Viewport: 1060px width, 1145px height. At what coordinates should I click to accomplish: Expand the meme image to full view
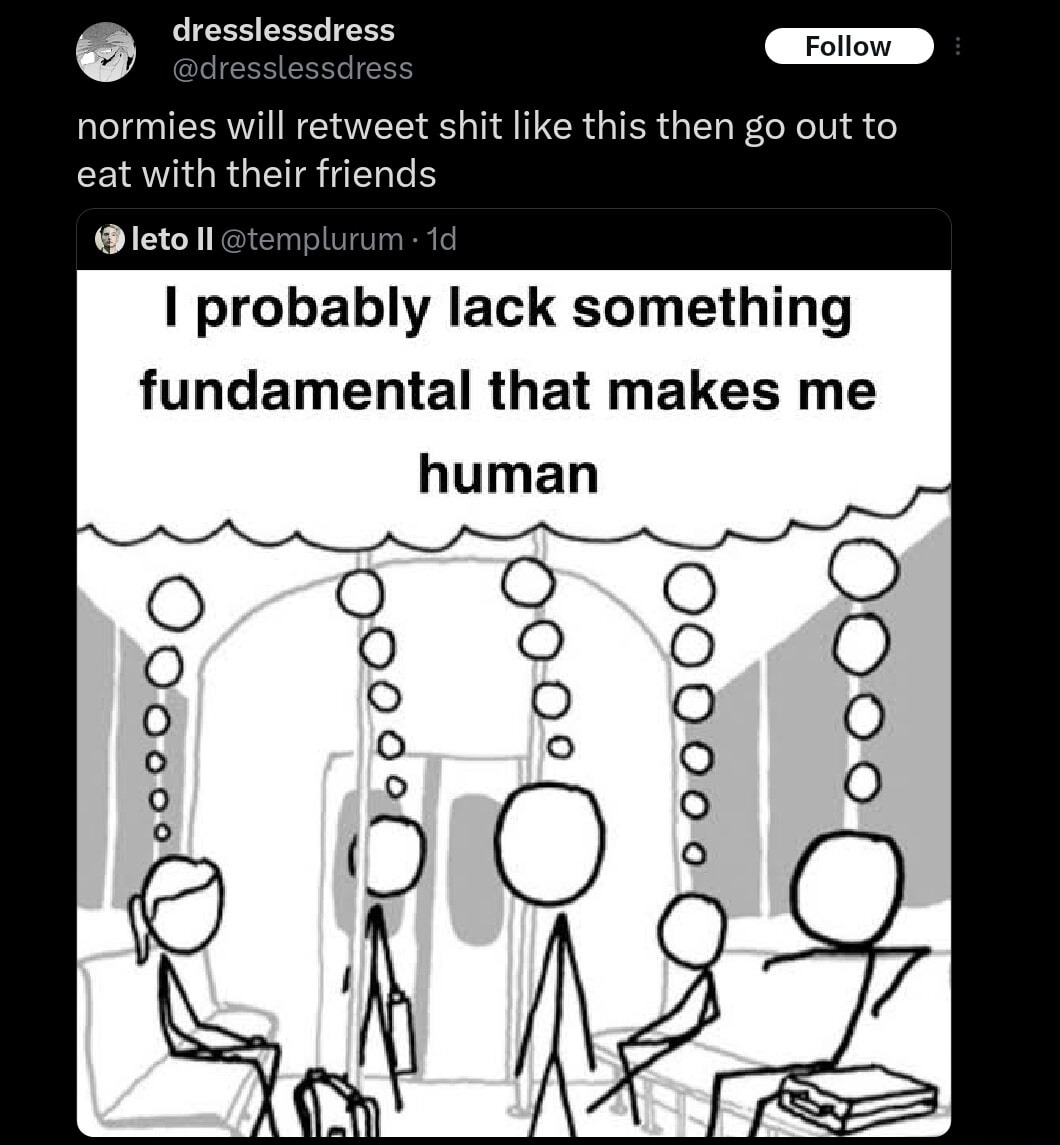(x=512, y=700)
